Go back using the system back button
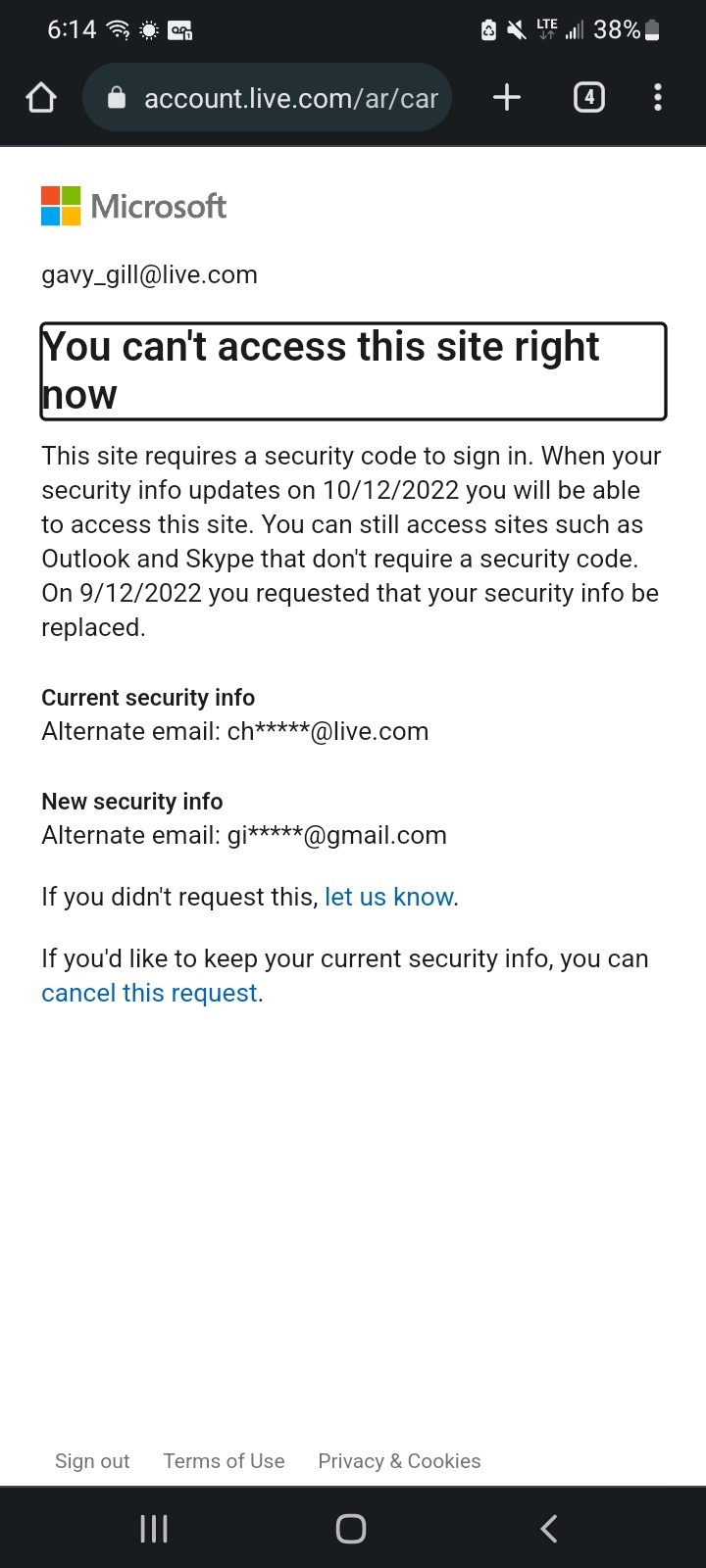706x1568 pixels. pyautogui.click(x=549, y=1528)
